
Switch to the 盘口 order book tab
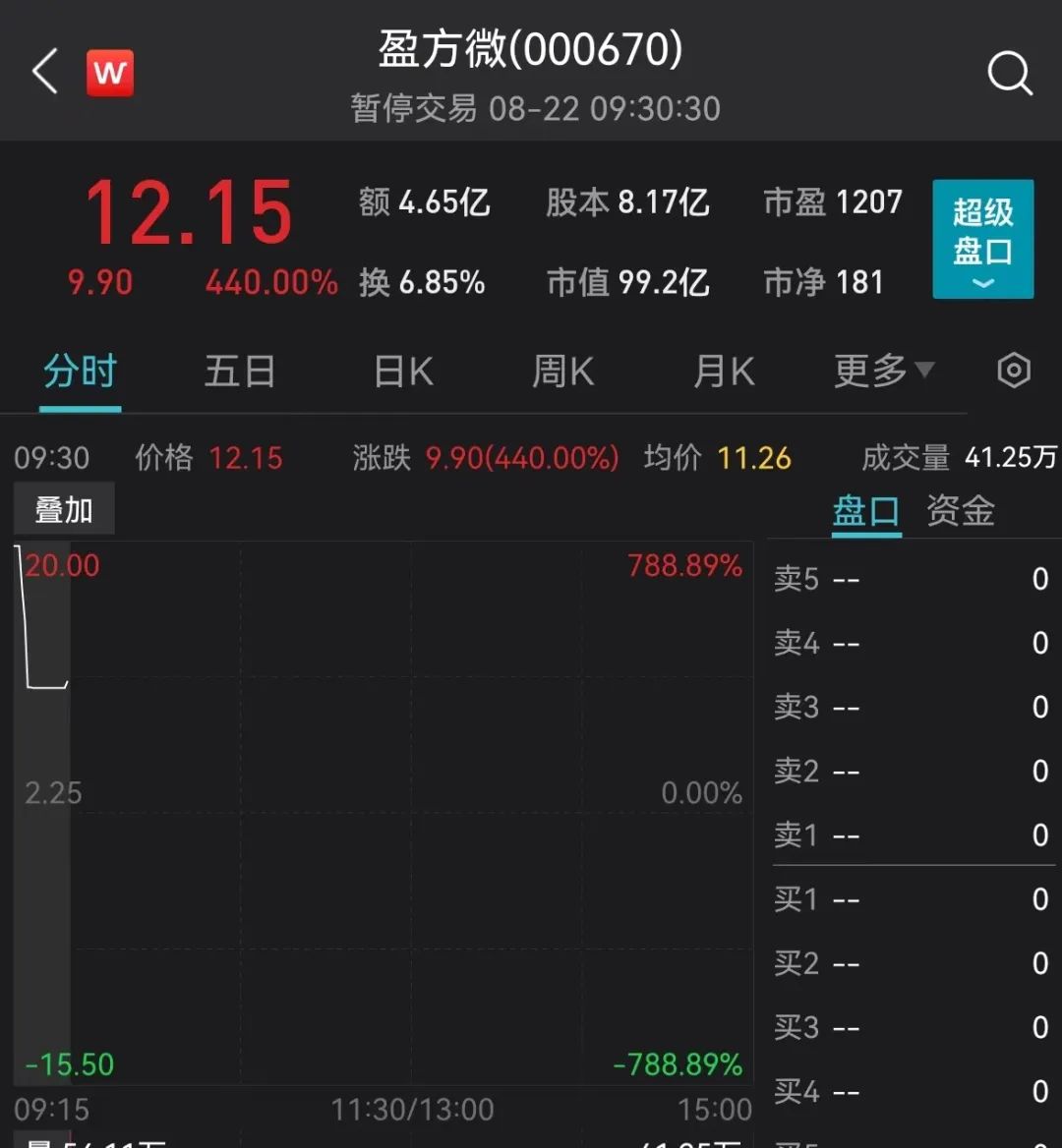click(x=864, y=511)
